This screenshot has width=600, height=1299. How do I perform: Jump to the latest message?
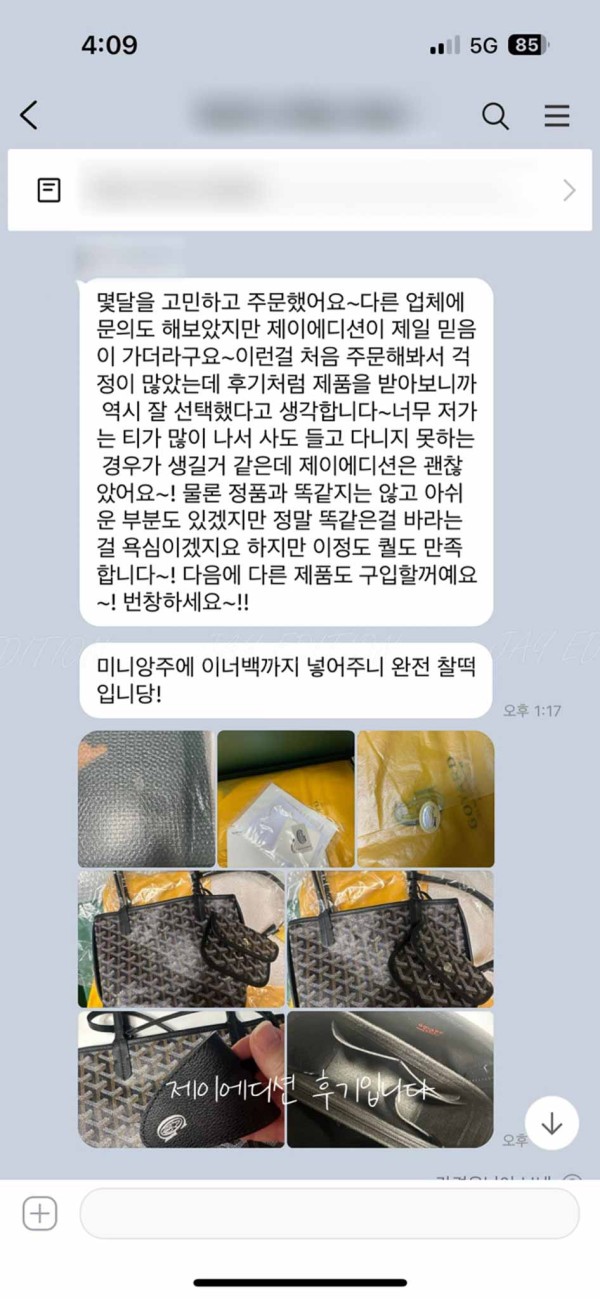click(x=551, y=1123)
